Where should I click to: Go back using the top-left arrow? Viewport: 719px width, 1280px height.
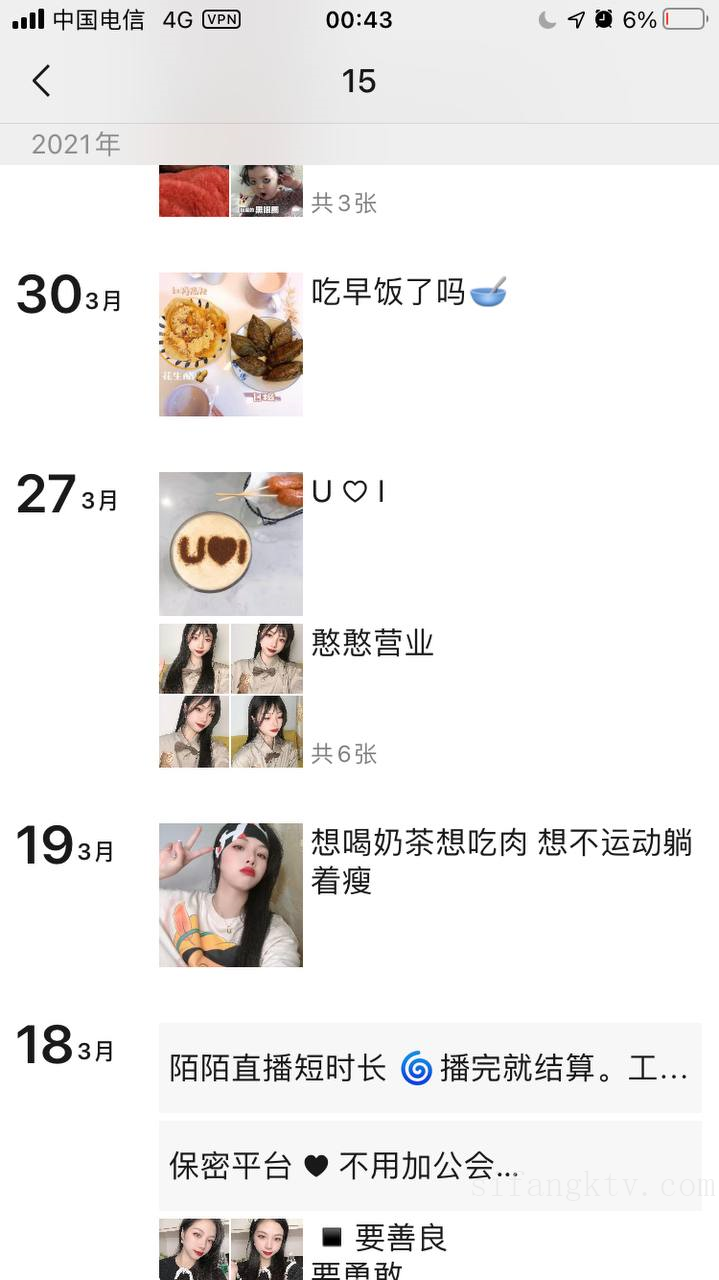[x=41, y=81]
